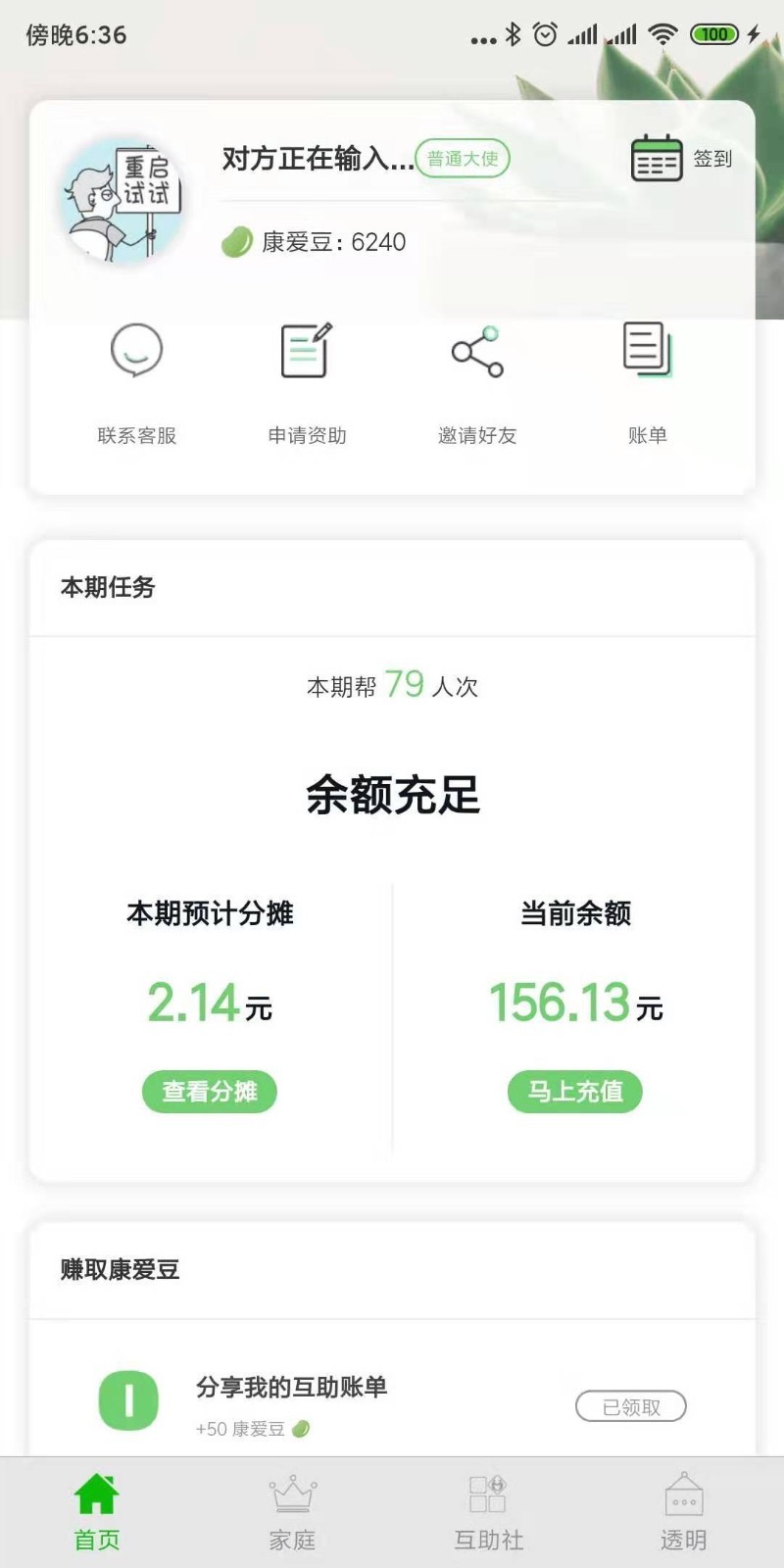This screenshot has width=784, height=1568.
Task: Open the 分享我的互助账单 share task icon
Action: 127,1401
